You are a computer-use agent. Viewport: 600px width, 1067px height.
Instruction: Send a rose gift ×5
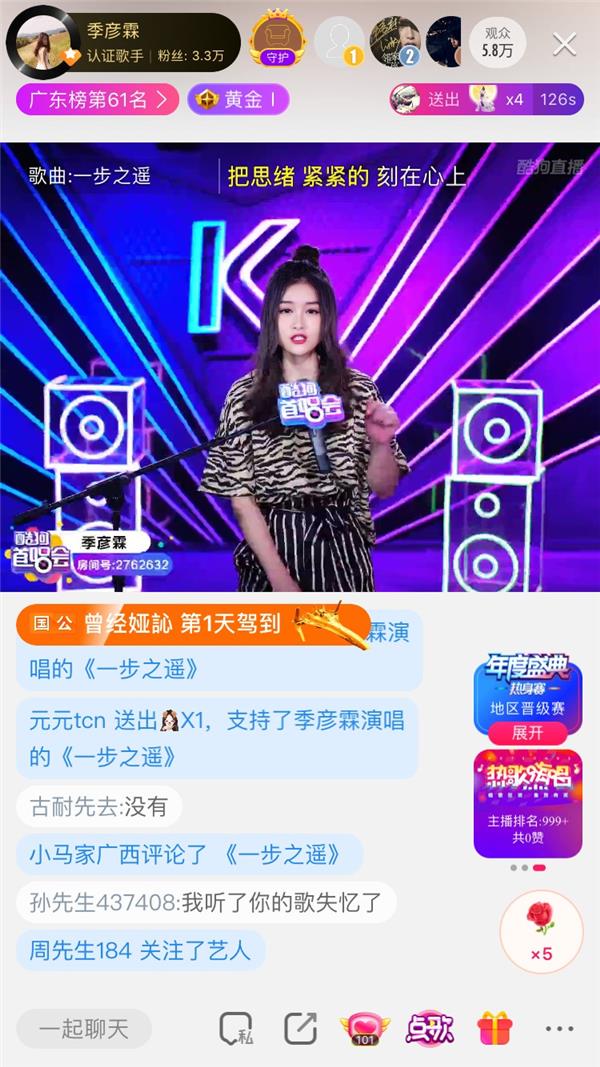(x=540, y=930)
